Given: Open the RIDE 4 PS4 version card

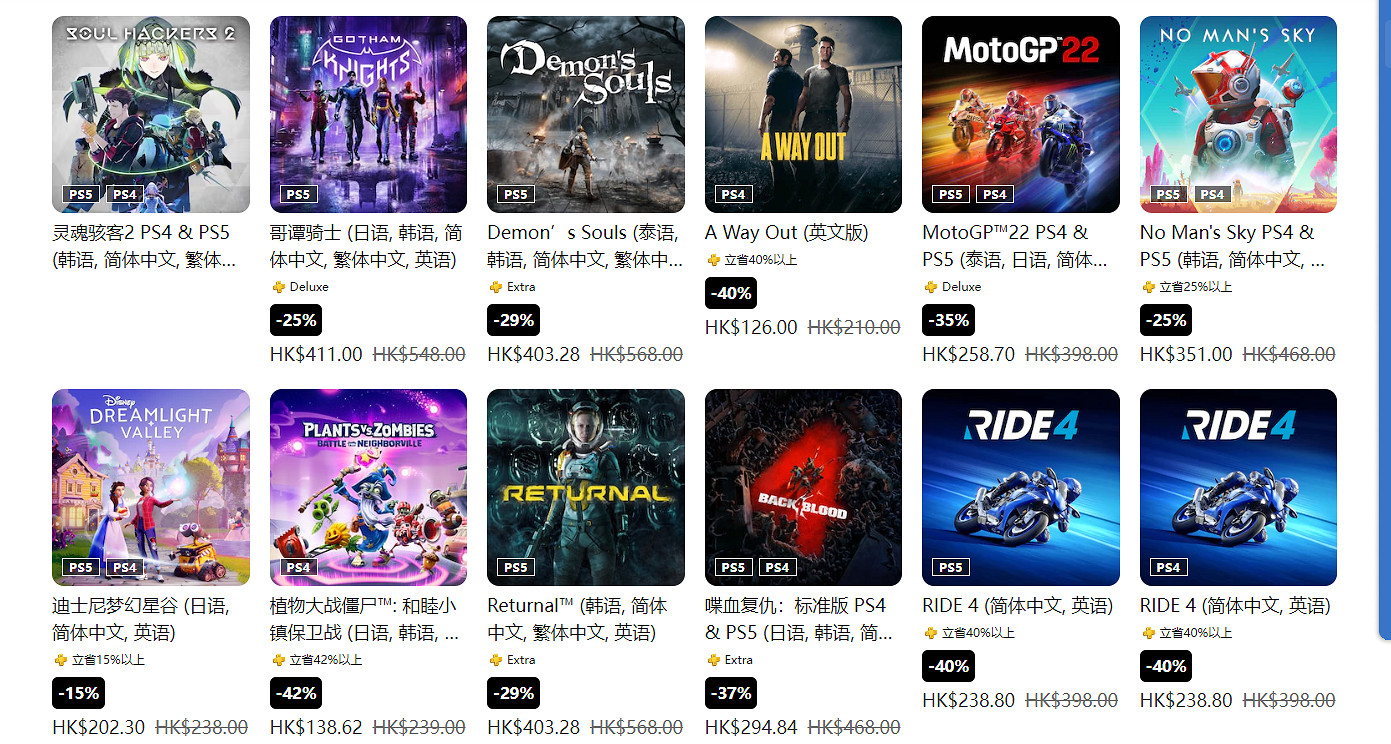Looking at the screenshot, I should [x=1238, y=487].
